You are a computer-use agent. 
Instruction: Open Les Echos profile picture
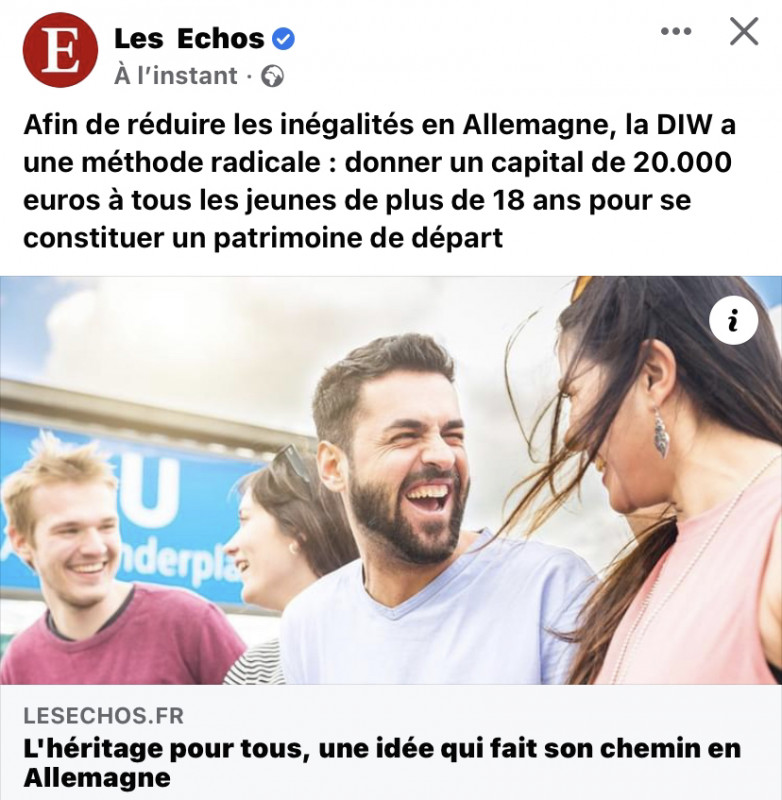60,50
